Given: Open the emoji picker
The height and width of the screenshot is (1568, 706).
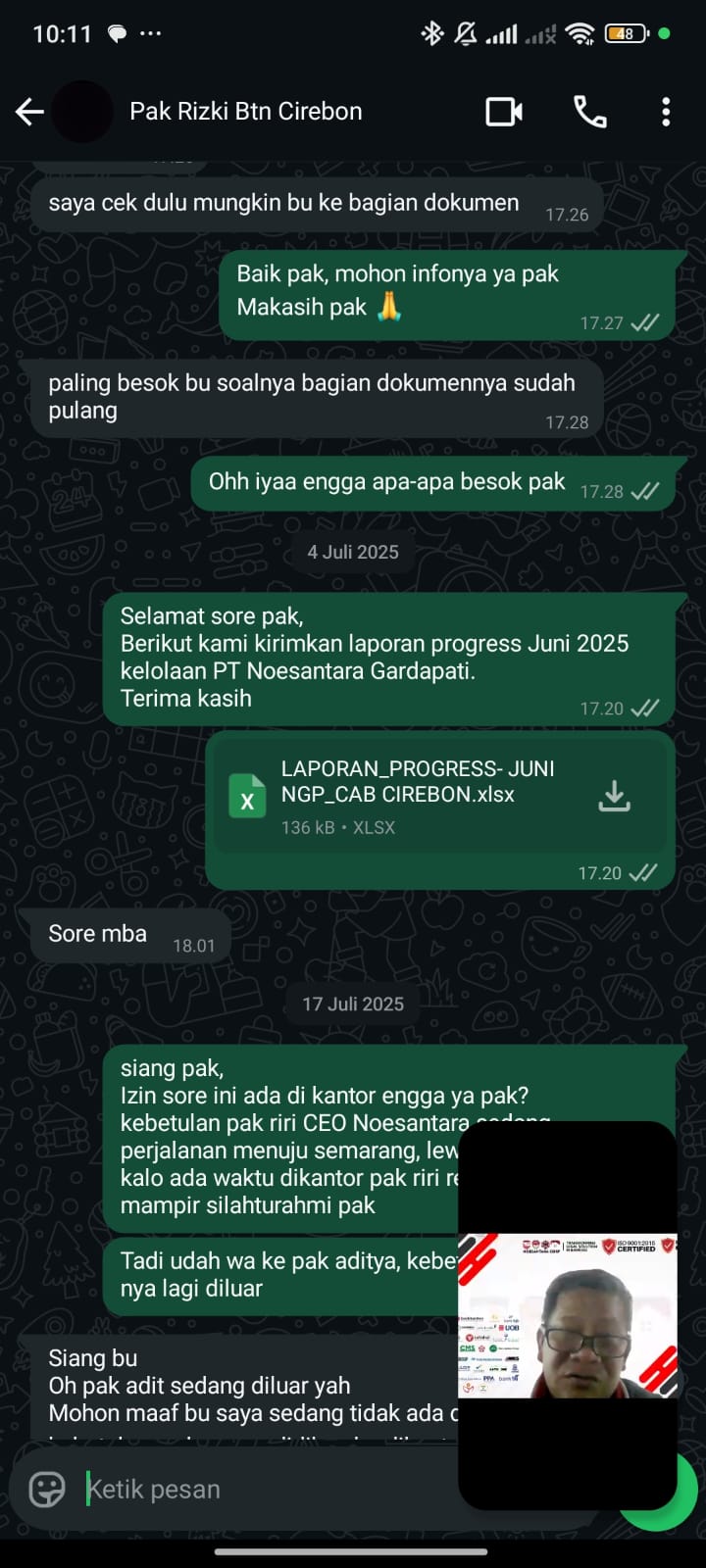Looking at the screenshot, I should [x=47, y=1489].
